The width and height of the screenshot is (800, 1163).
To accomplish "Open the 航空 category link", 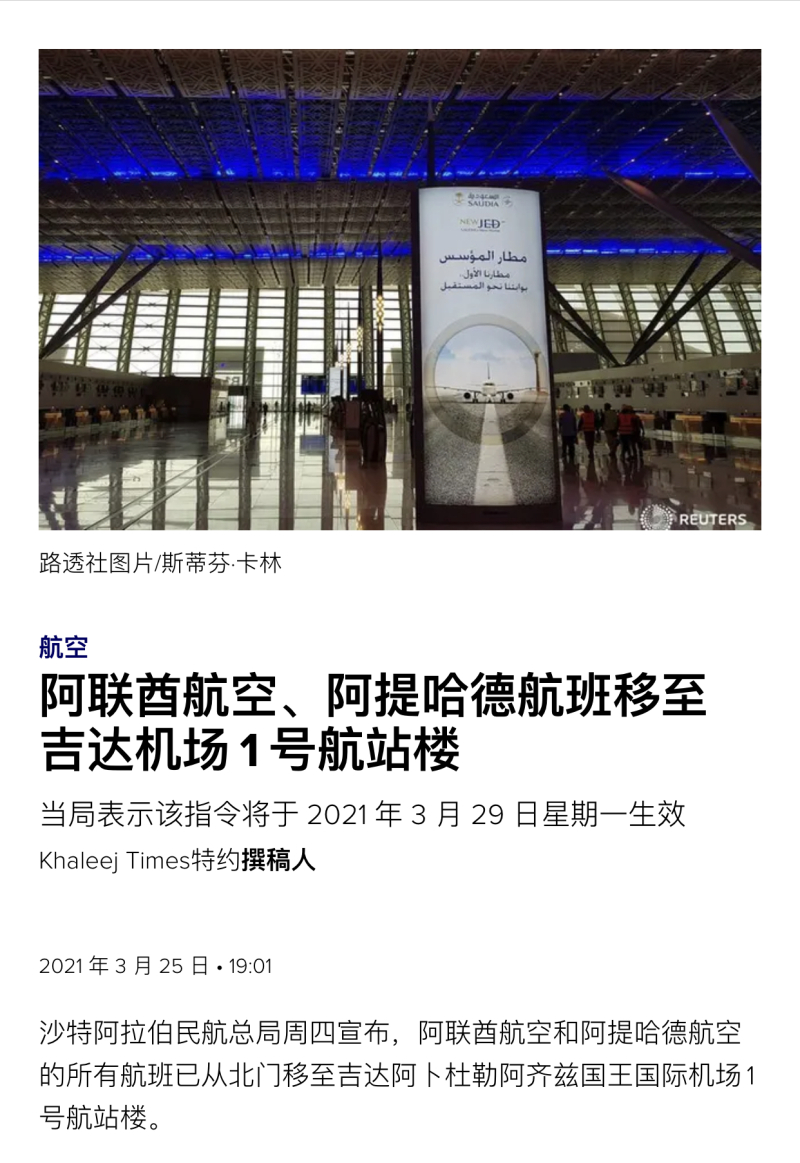I will click(x=63, y=647).
